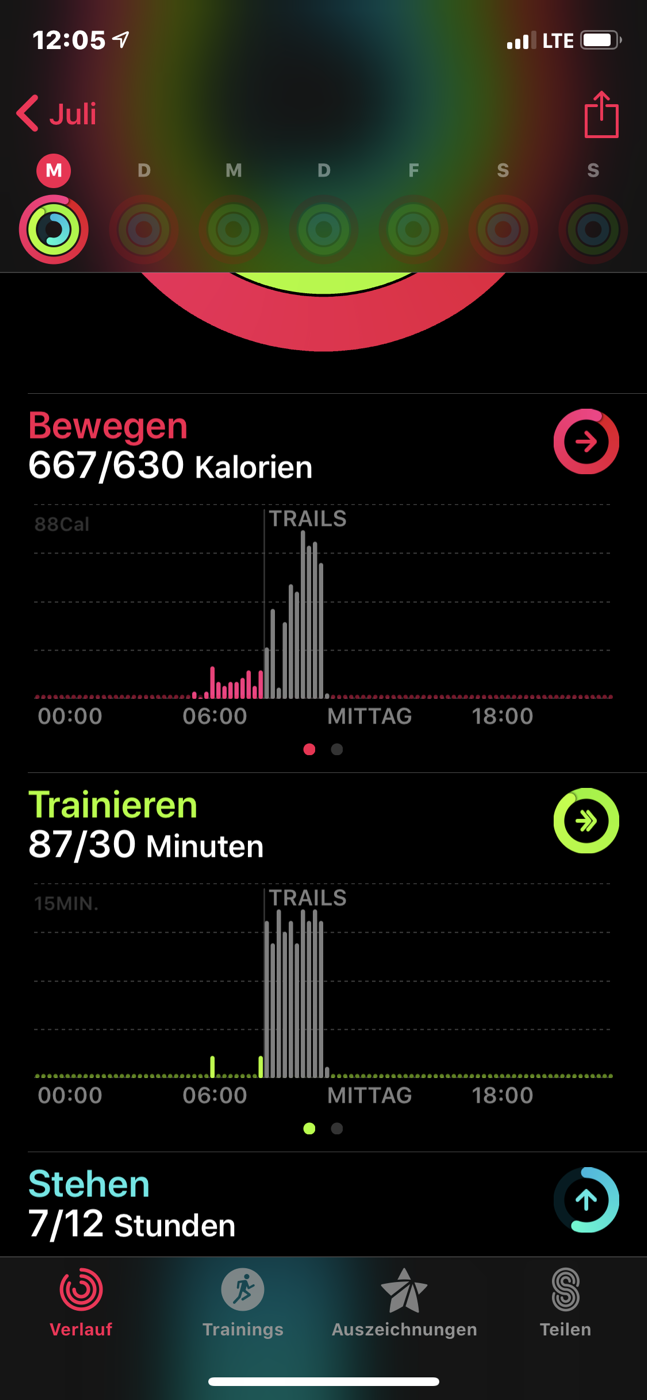Switch to the Auszeichnungen tab
The height and width of the screenshot is (1400, 647).
(x=404, y=1302)
